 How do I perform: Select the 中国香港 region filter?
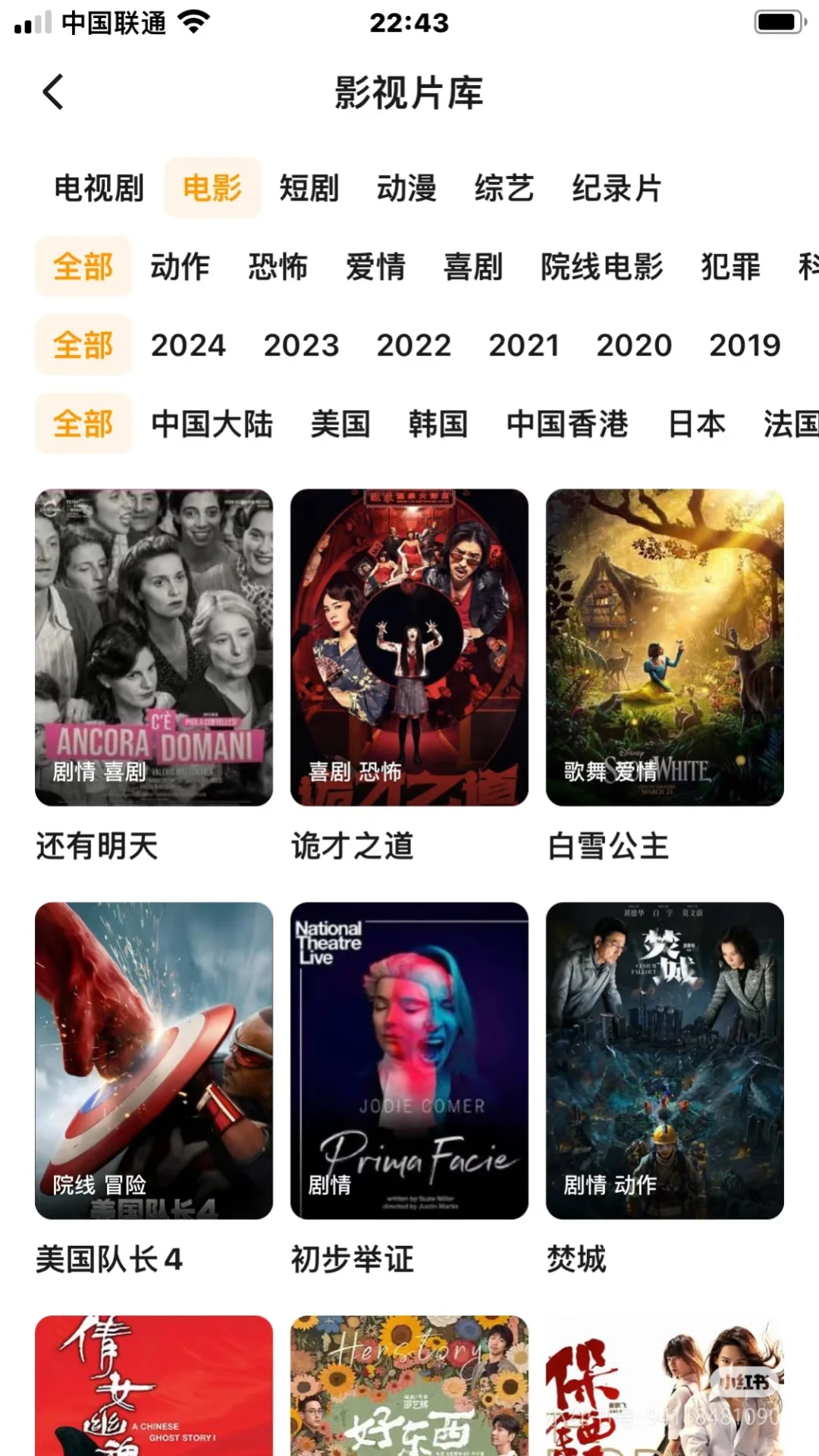tap(567, 424)
